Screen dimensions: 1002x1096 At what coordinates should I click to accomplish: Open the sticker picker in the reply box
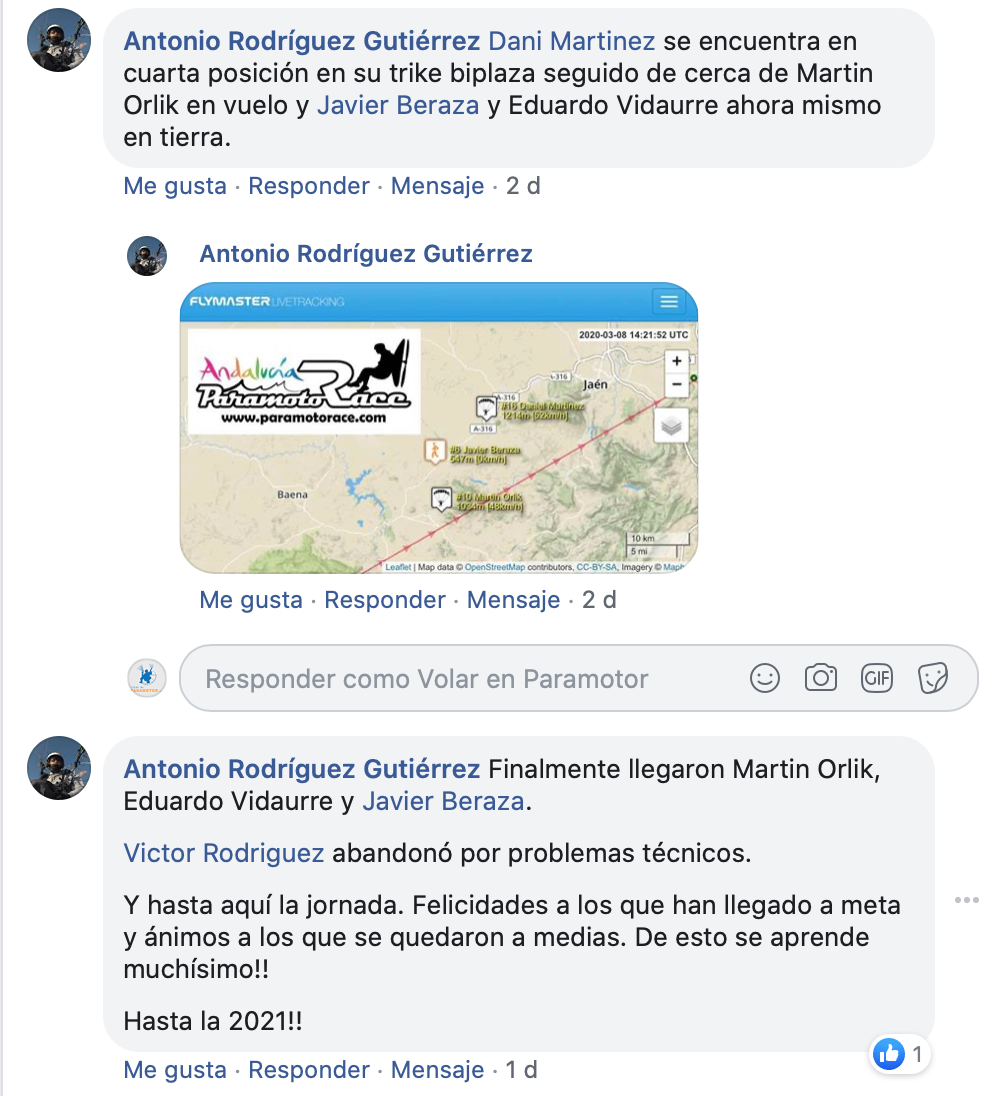click(933, 678)
